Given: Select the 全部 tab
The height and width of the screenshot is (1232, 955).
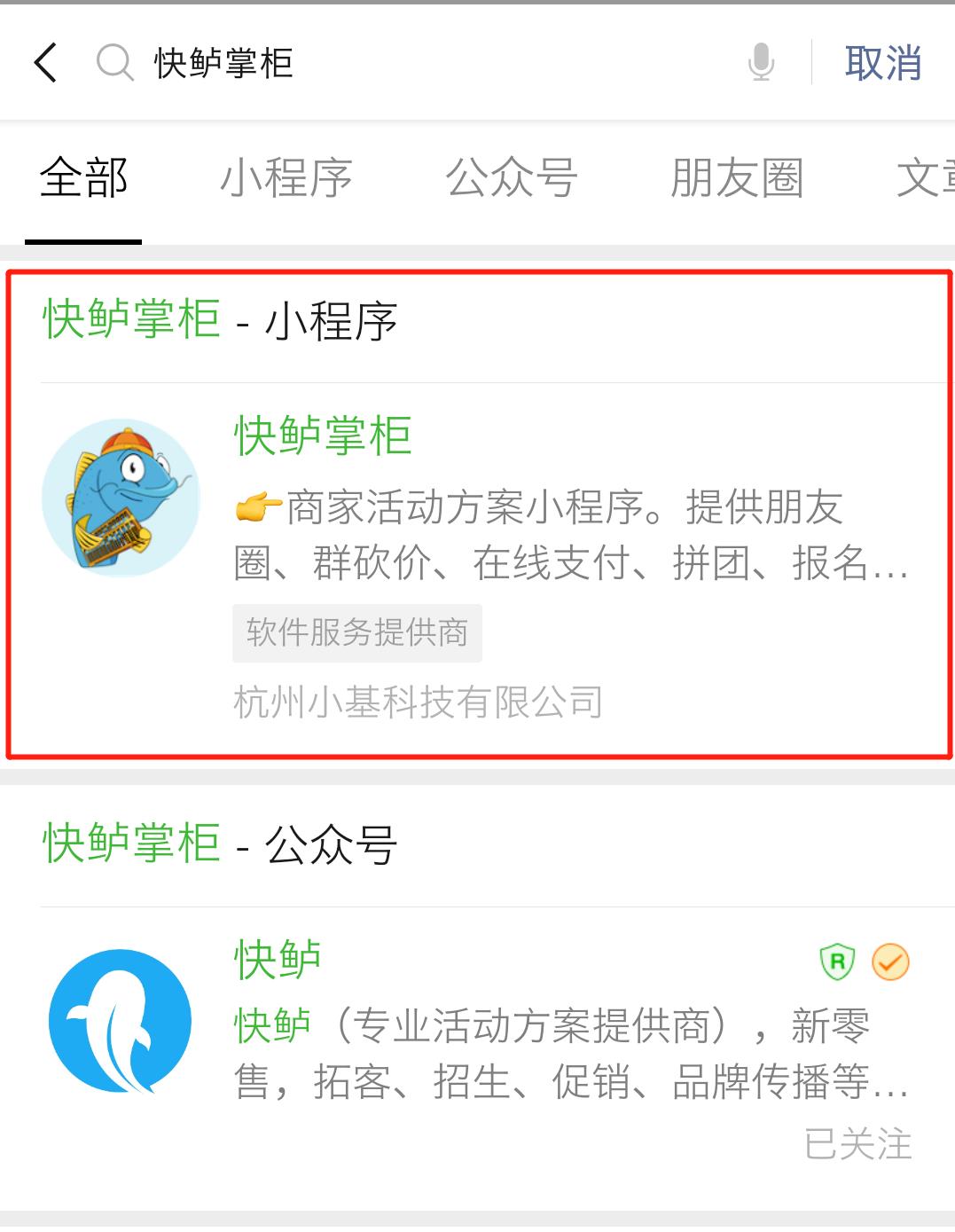Looking at the screenshot, I should pyautogui.click(x=83, y=178).
